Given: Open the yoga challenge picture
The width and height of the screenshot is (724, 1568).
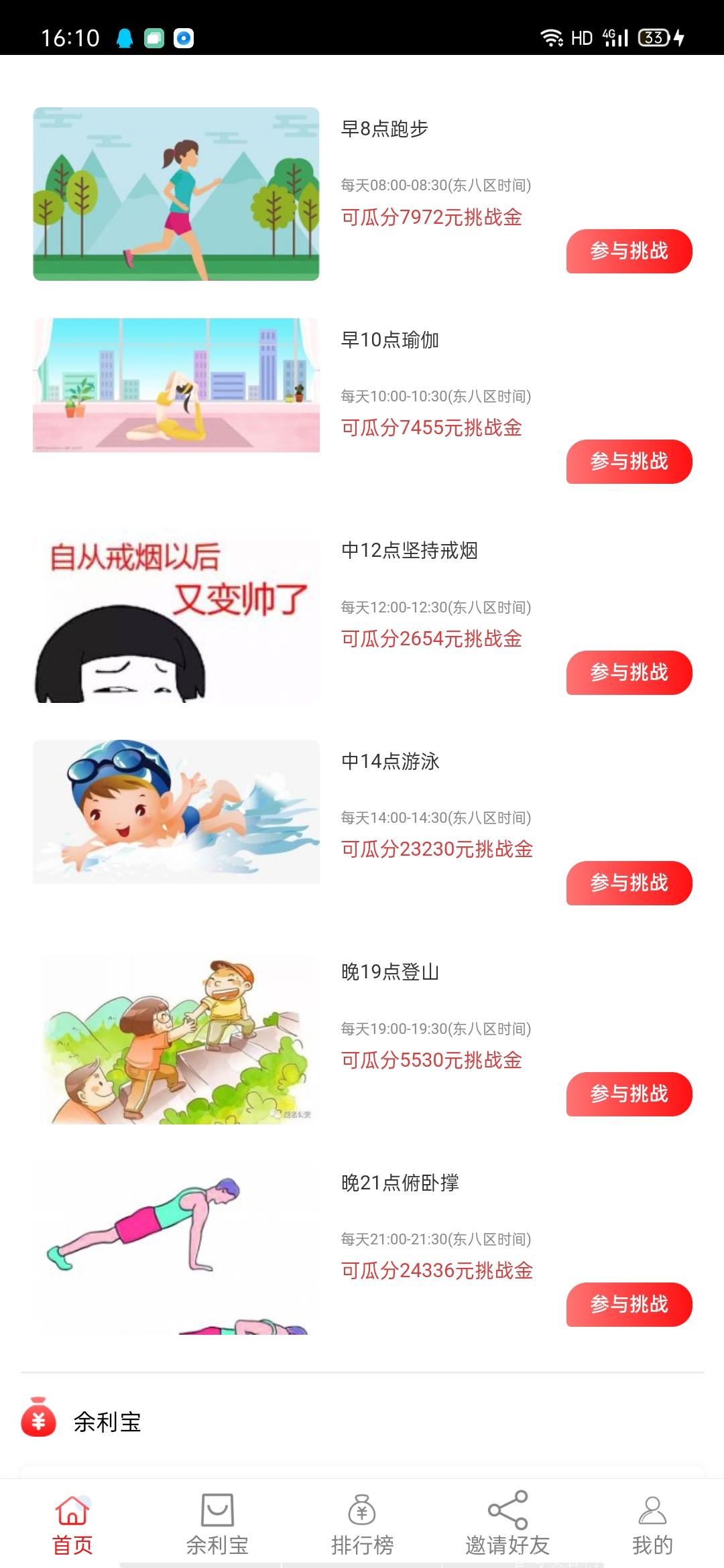Looking at the screenshot, I should [x=176, y=385].
